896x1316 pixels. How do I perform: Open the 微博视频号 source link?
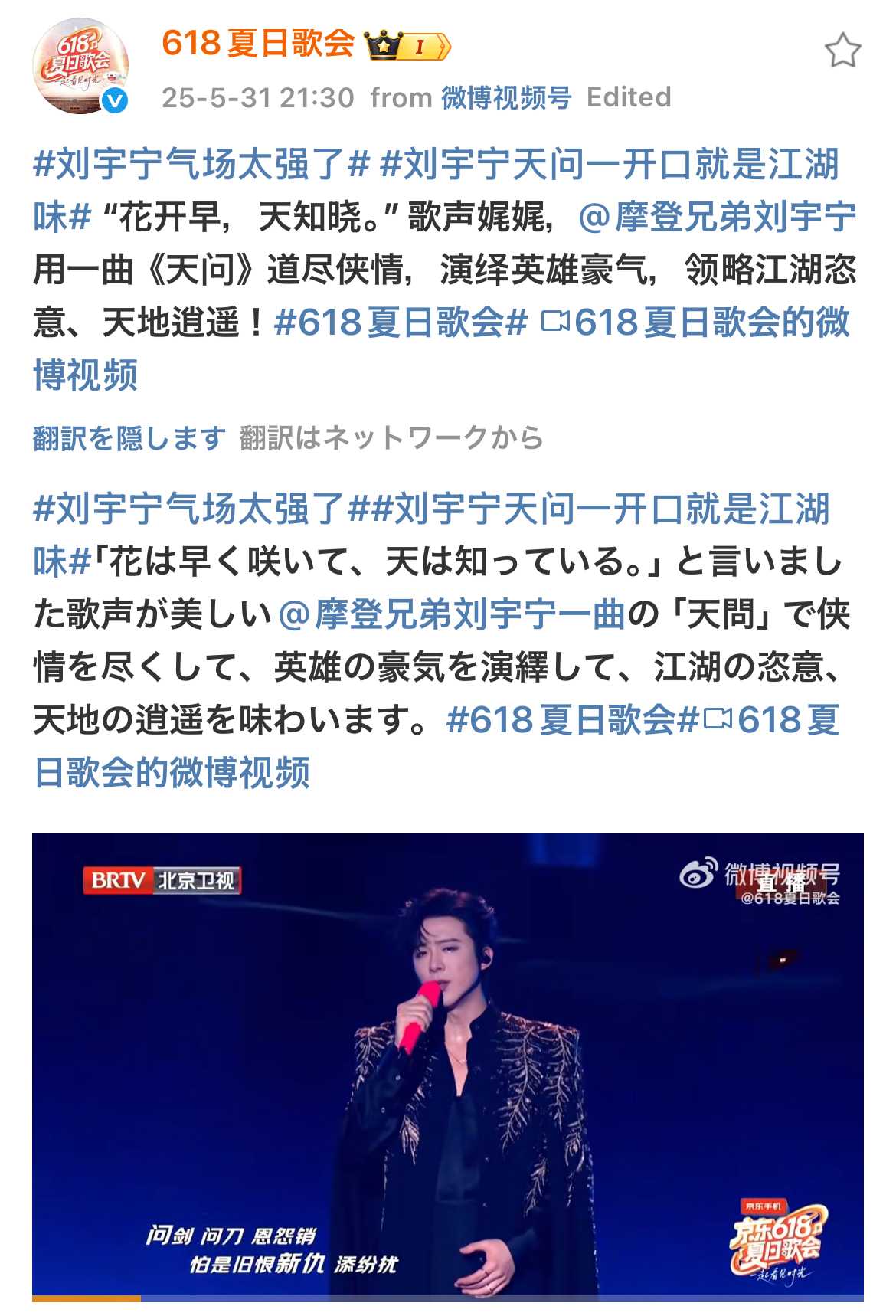[x=506, y=98]
